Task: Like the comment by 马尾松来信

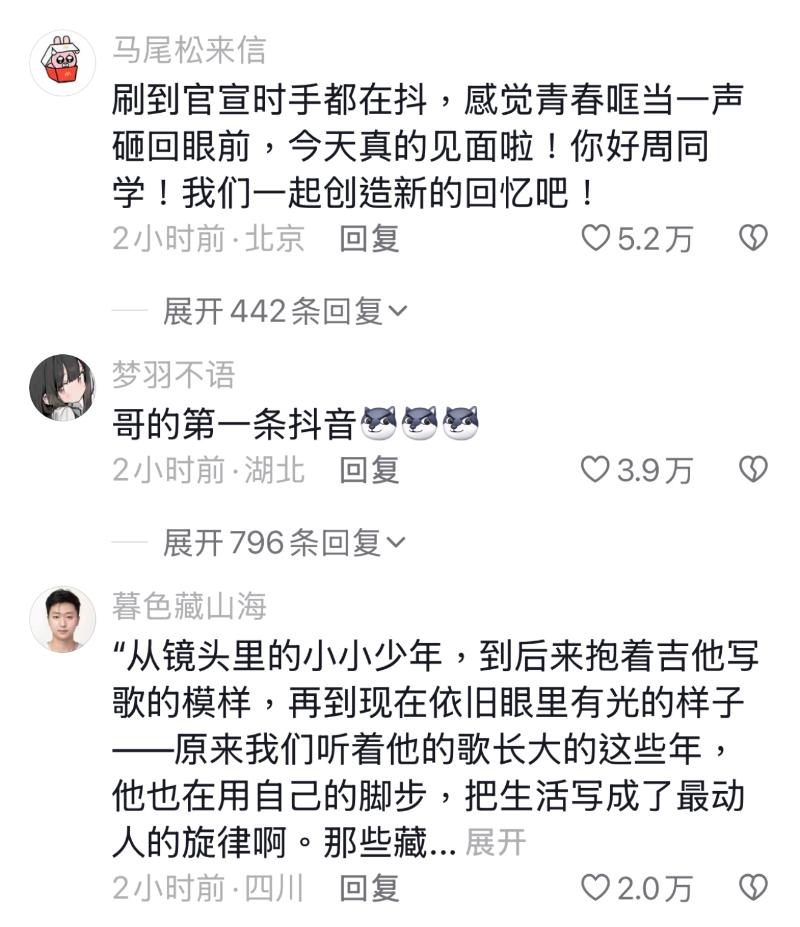Action: [x=597, y=238]
